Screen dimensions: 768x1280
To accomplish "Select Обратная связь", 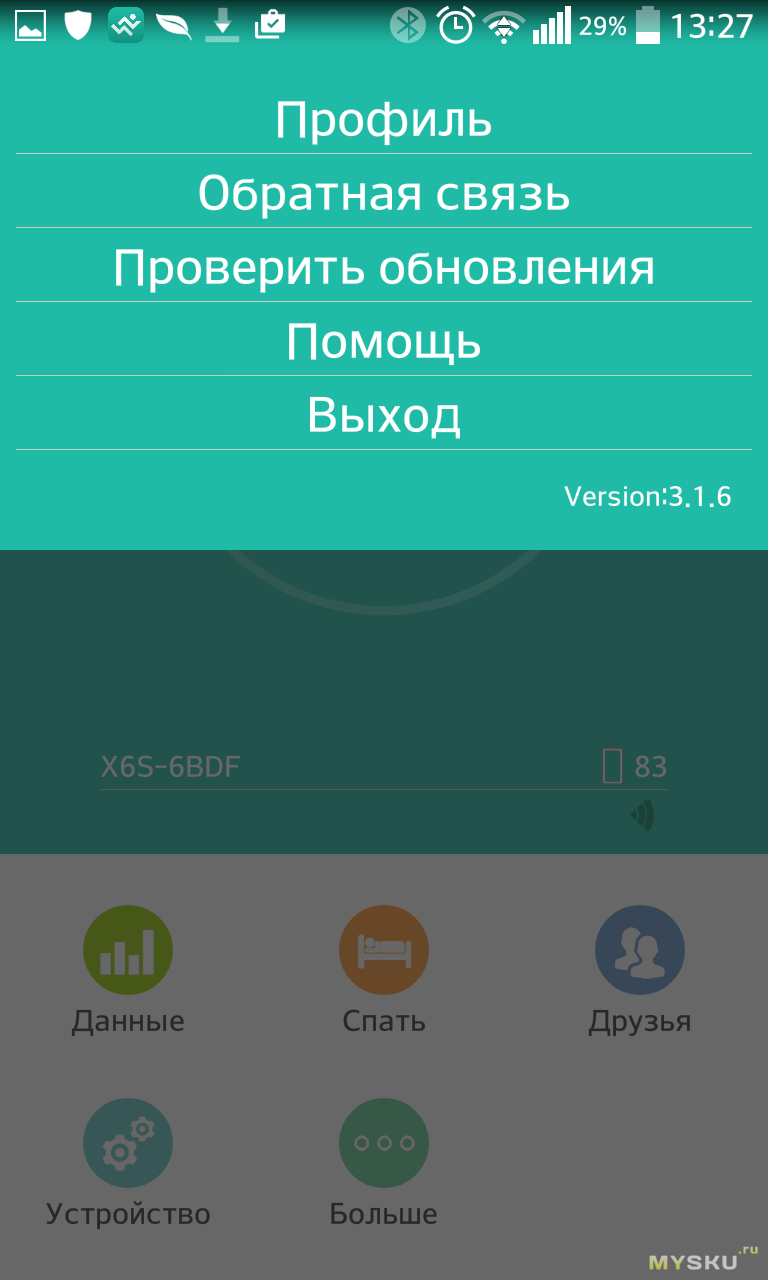I will pyautogui.click(x=384, y=193).
